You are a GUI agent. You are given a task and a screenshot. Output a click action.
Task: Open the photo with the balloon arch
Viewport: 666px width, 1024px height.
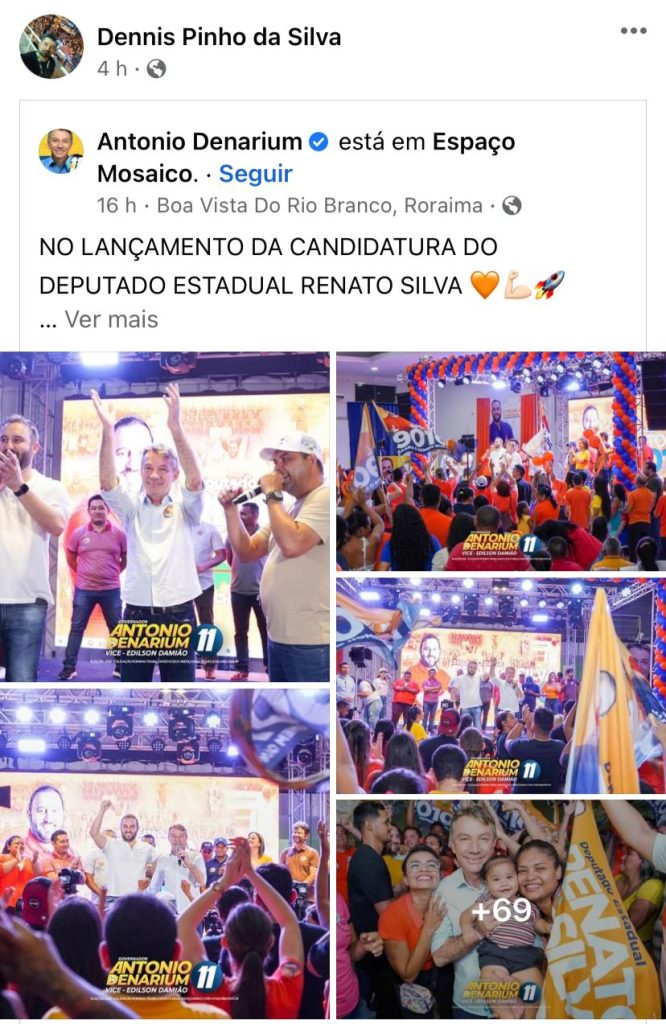point(500,461)
